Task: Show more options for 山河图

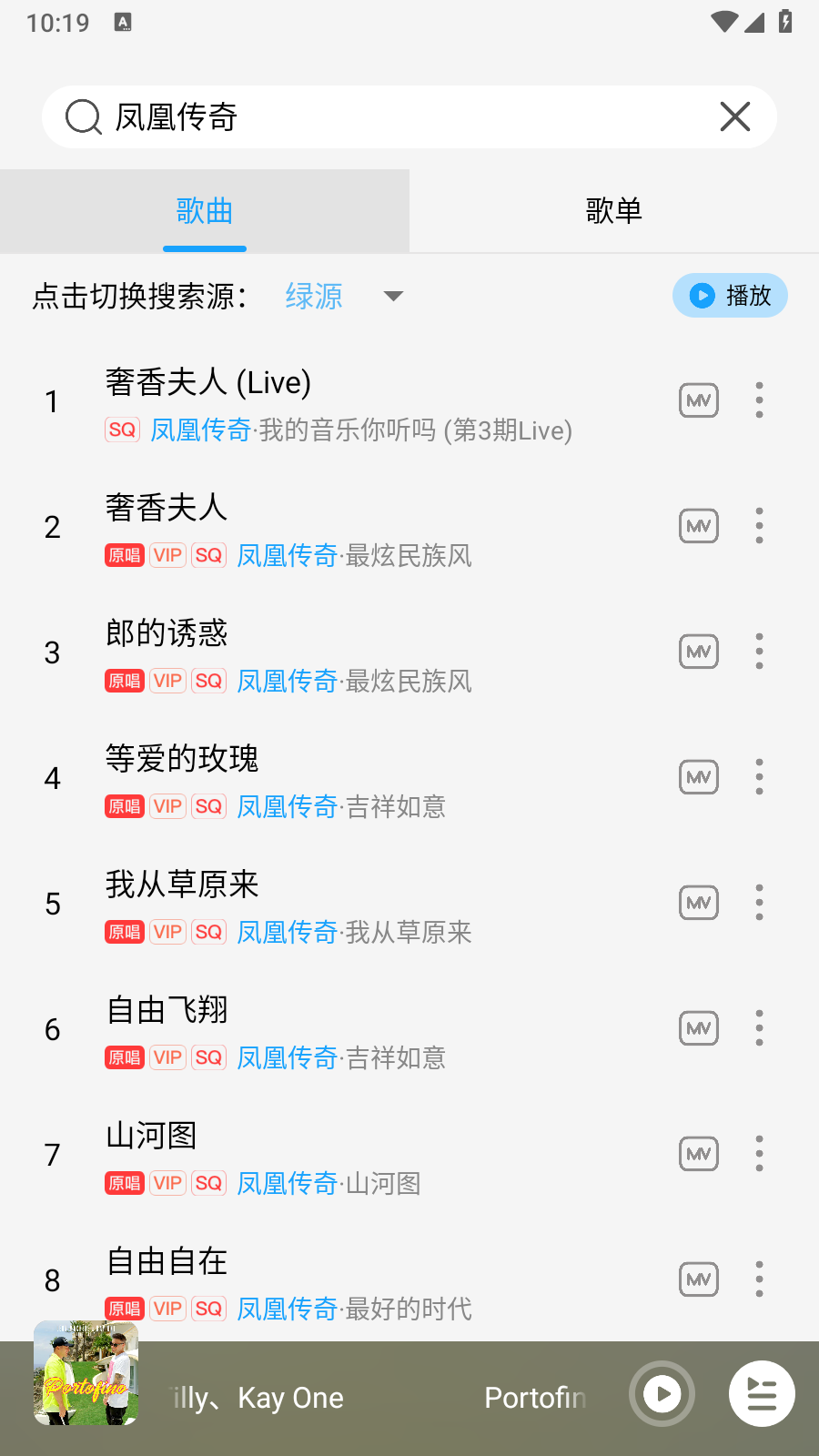Action: tap(759, 1154)
